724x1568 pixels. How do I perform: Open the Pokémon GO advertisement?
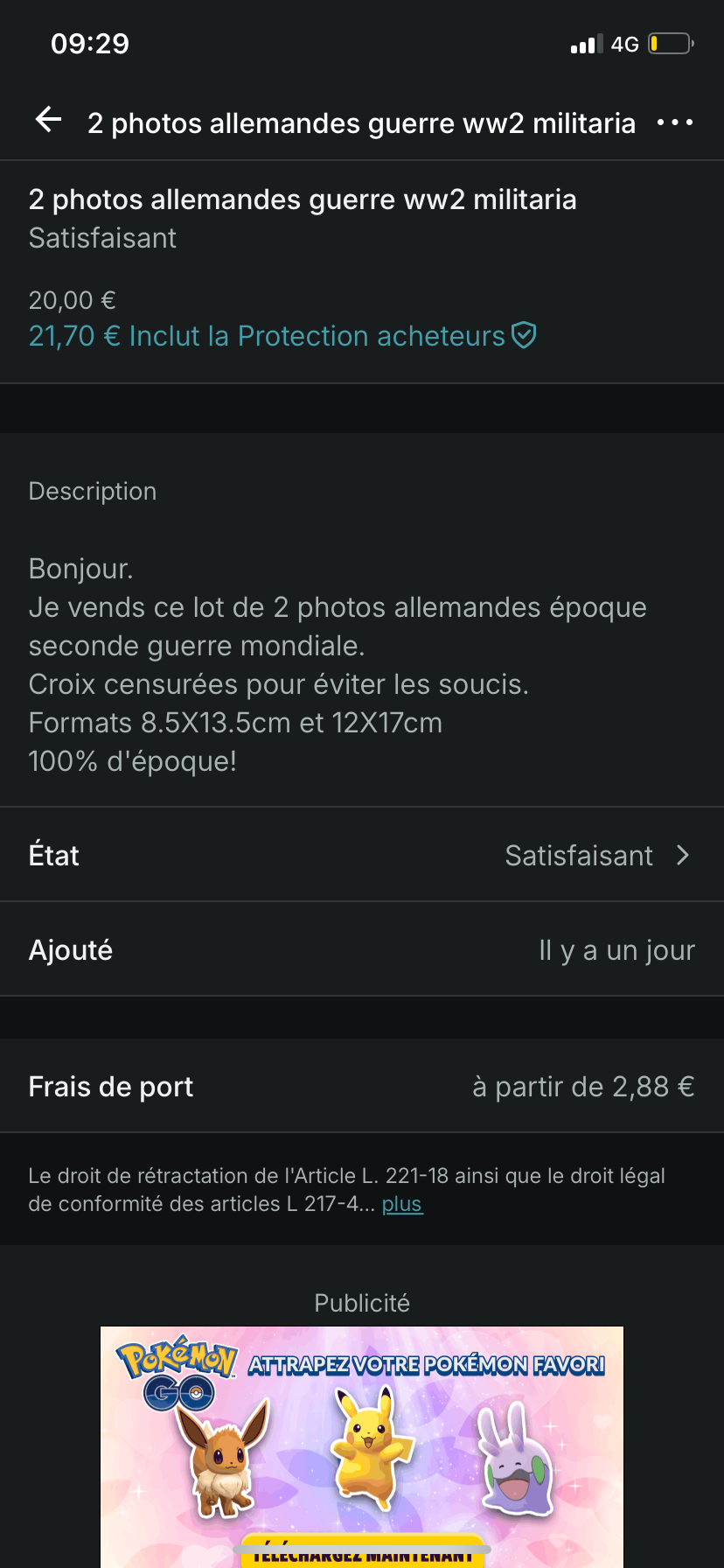[x=362, y=1444]
